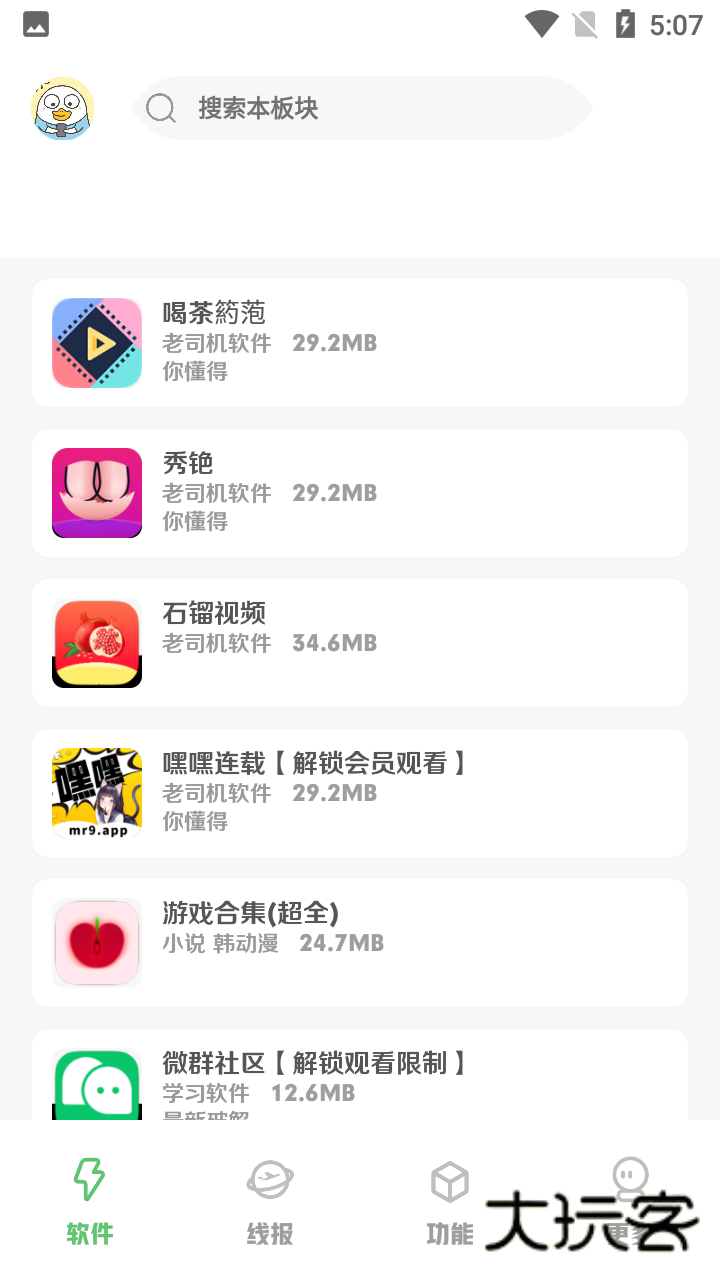Tap the 秀铯 app icon
The height and width of the screenshot is (1280, 720).
click(96, 492)
